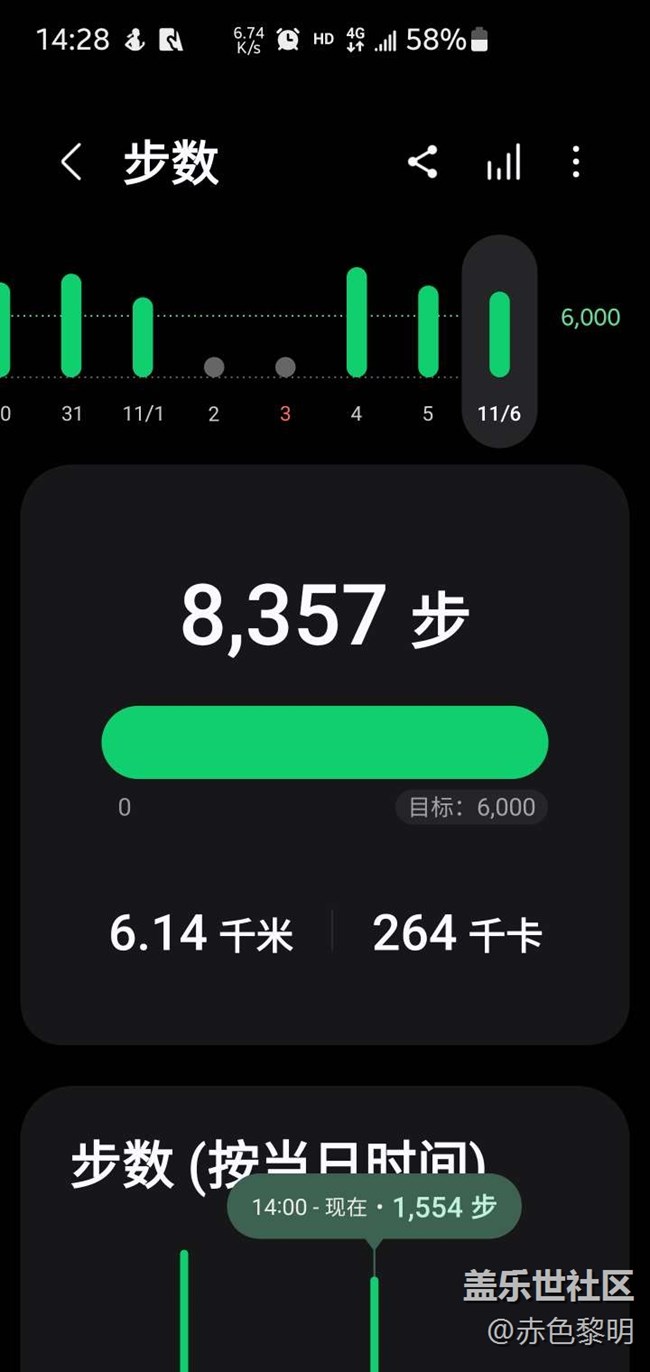Open the three-dot overflow menu

coord(576,162)
